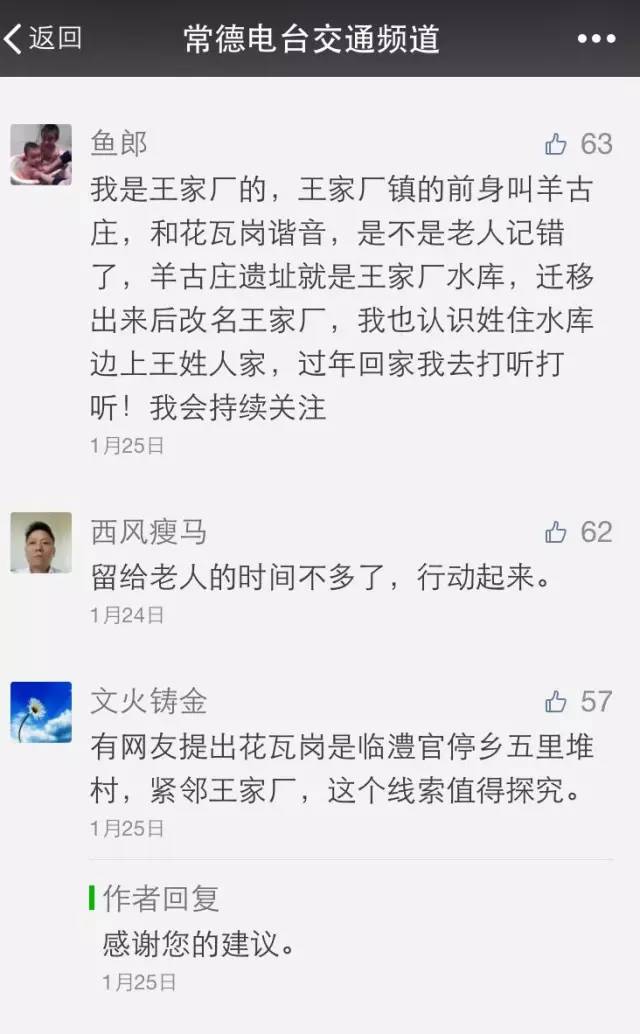Viewport: 640px width, 1034px height.
Task: Open 文火铸金's flower avatar
Action: (x=41, y=712)
